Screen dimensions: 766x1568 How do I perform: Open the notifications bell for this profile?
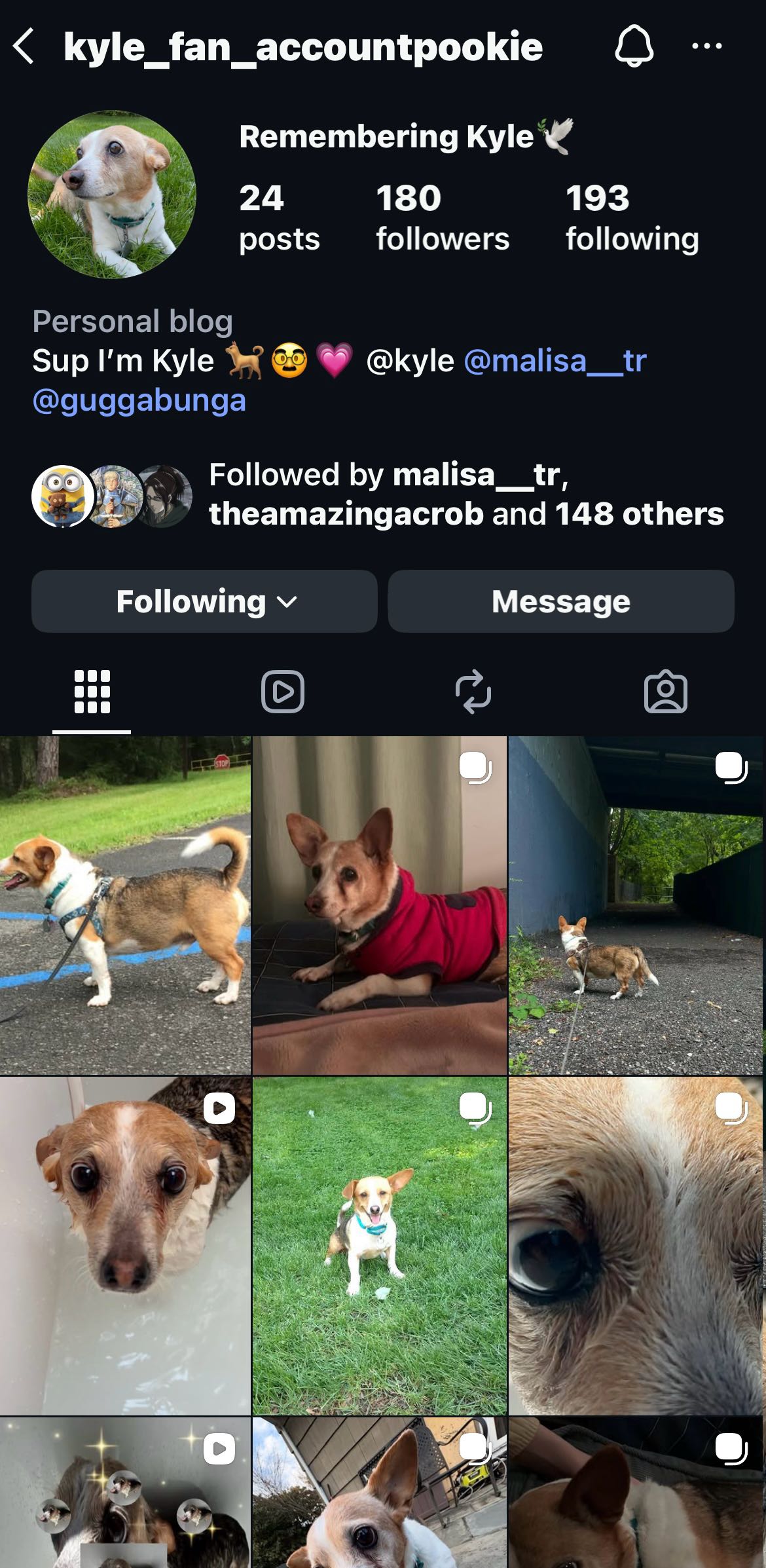point(634,47)
